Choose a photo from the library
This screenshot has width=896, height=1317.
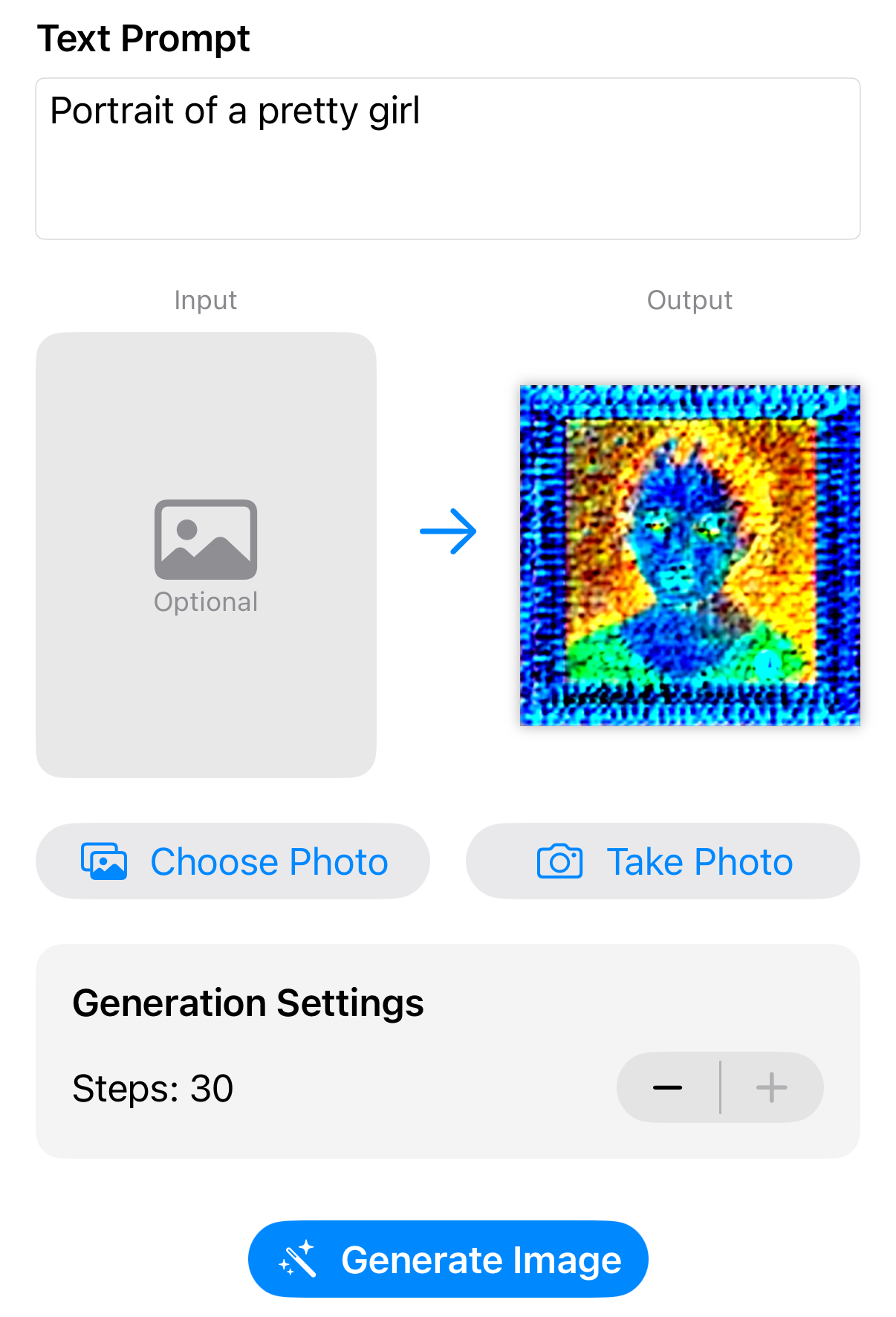(x=233, y=861)
